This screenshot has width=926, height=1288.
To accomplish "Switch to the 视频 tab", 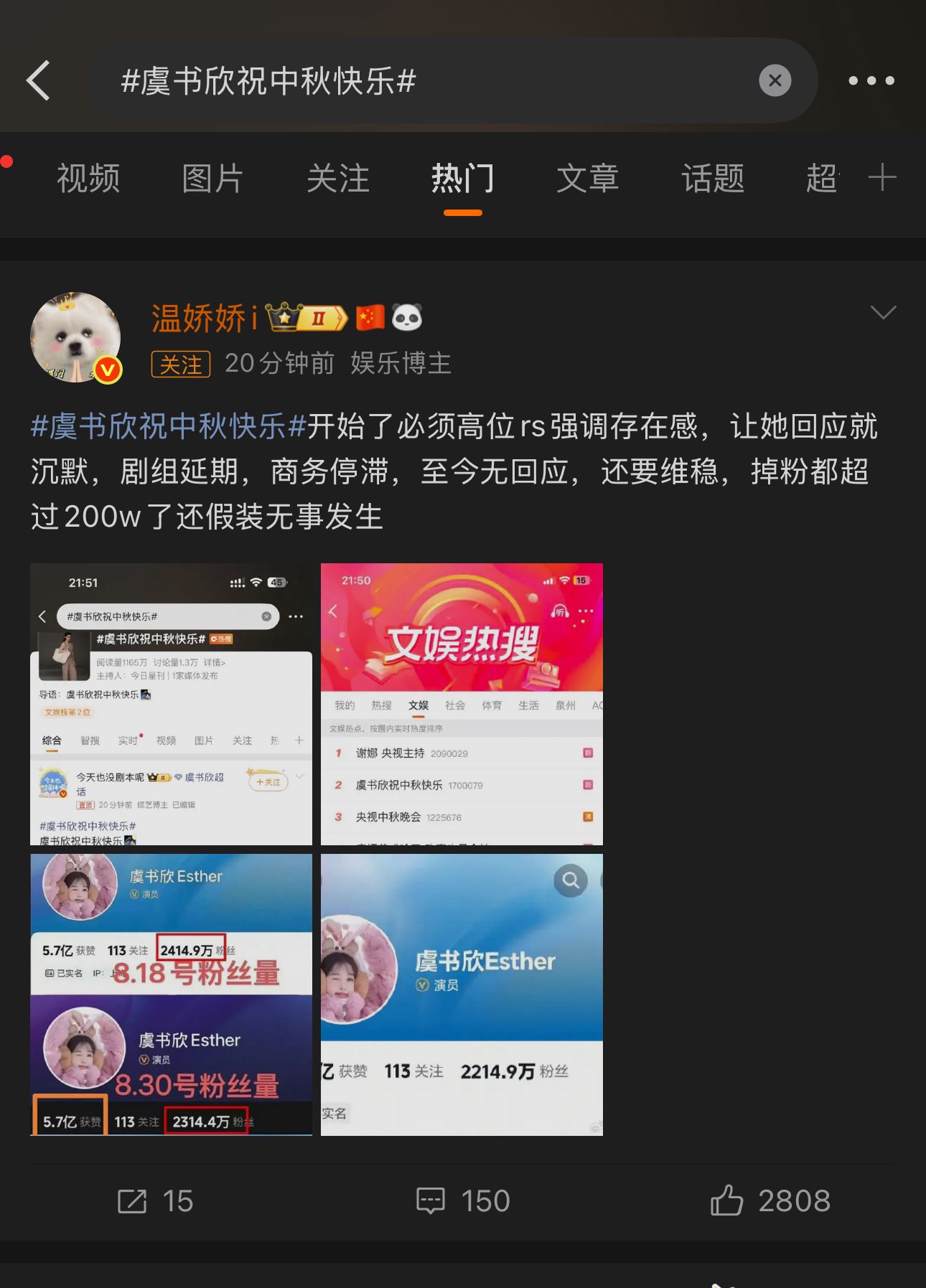I will click(88, 178).
